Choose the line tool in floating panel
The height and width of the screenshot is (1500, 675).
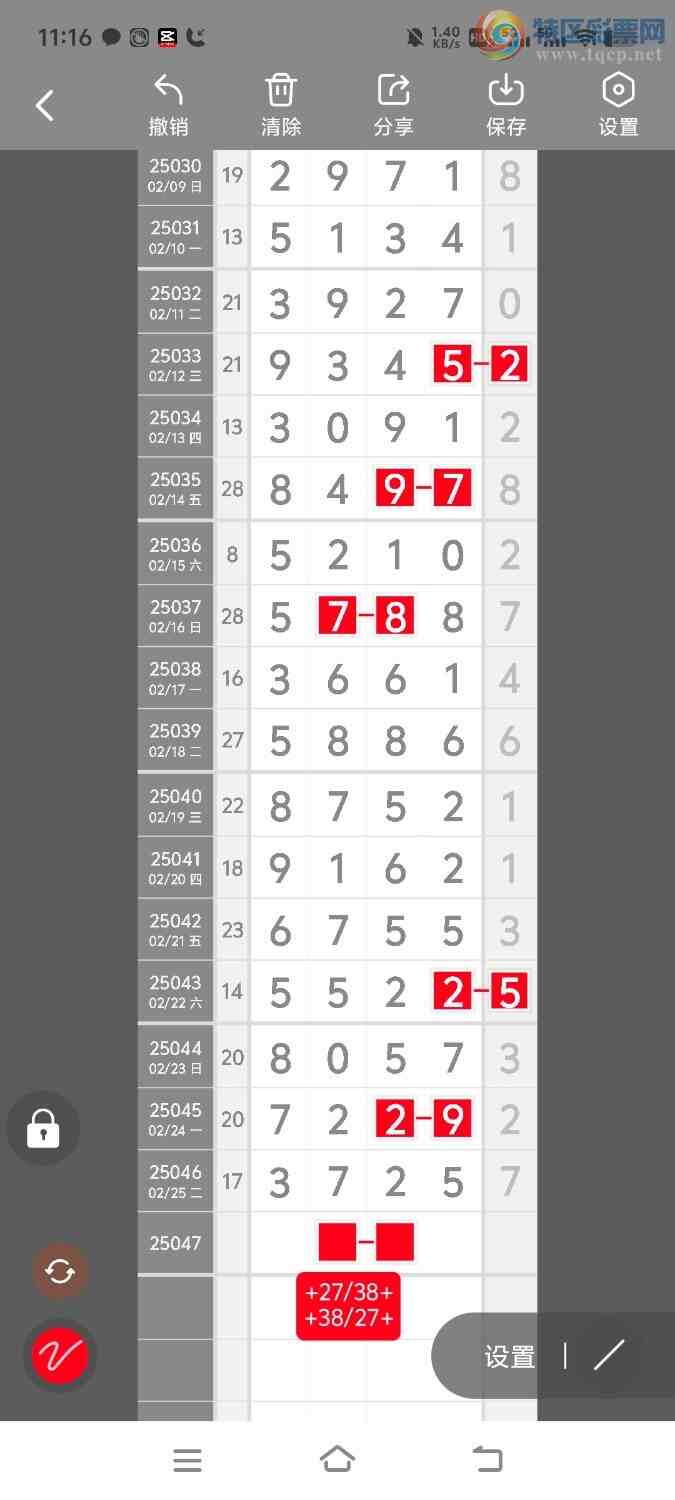coord(609,1355)
